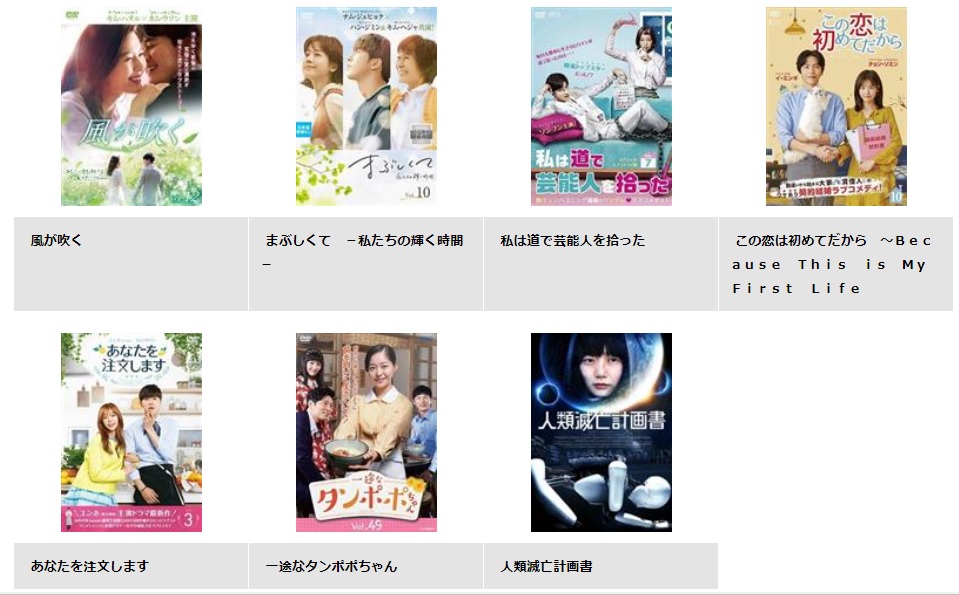Select the 私は道で芸能人を拾った cover
This screenshot has width=959, height=595.
pos(601,106)
